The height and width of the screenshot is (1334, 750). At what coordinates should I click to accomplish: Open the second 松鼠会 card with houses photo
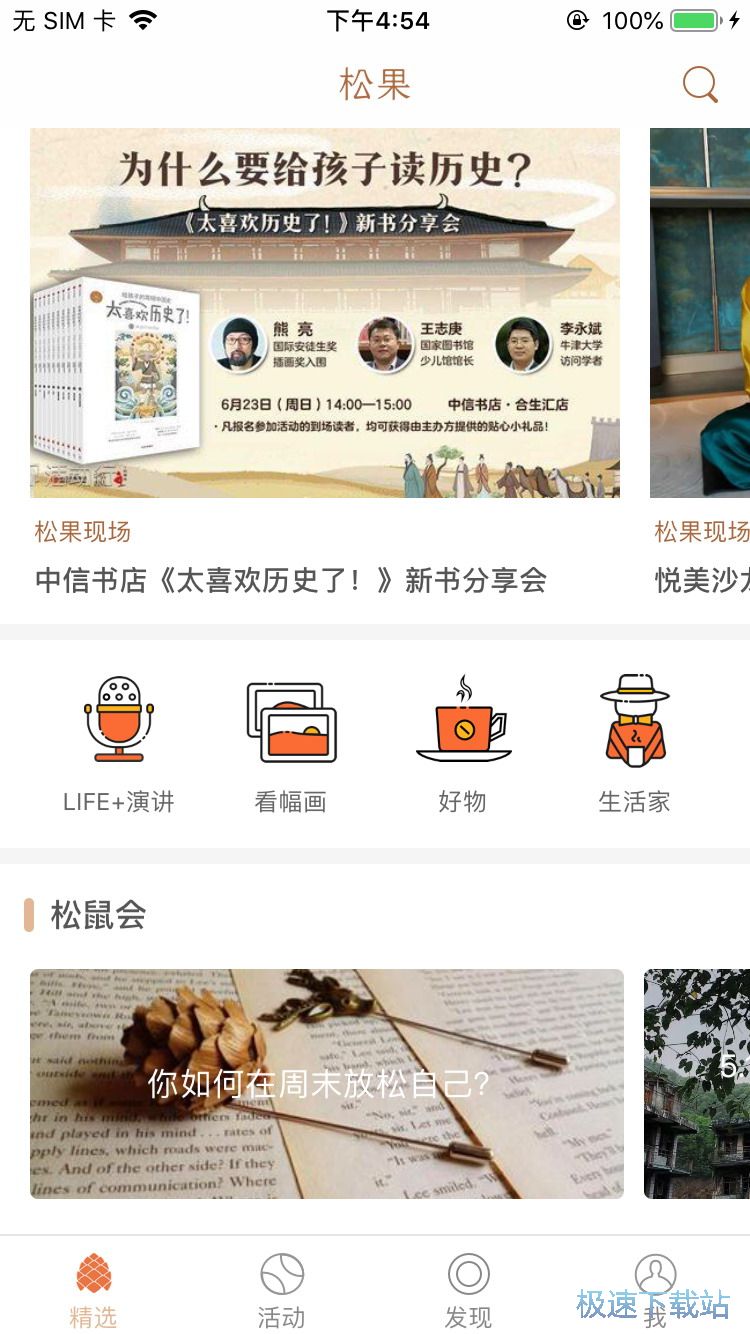coord(697,1084)
